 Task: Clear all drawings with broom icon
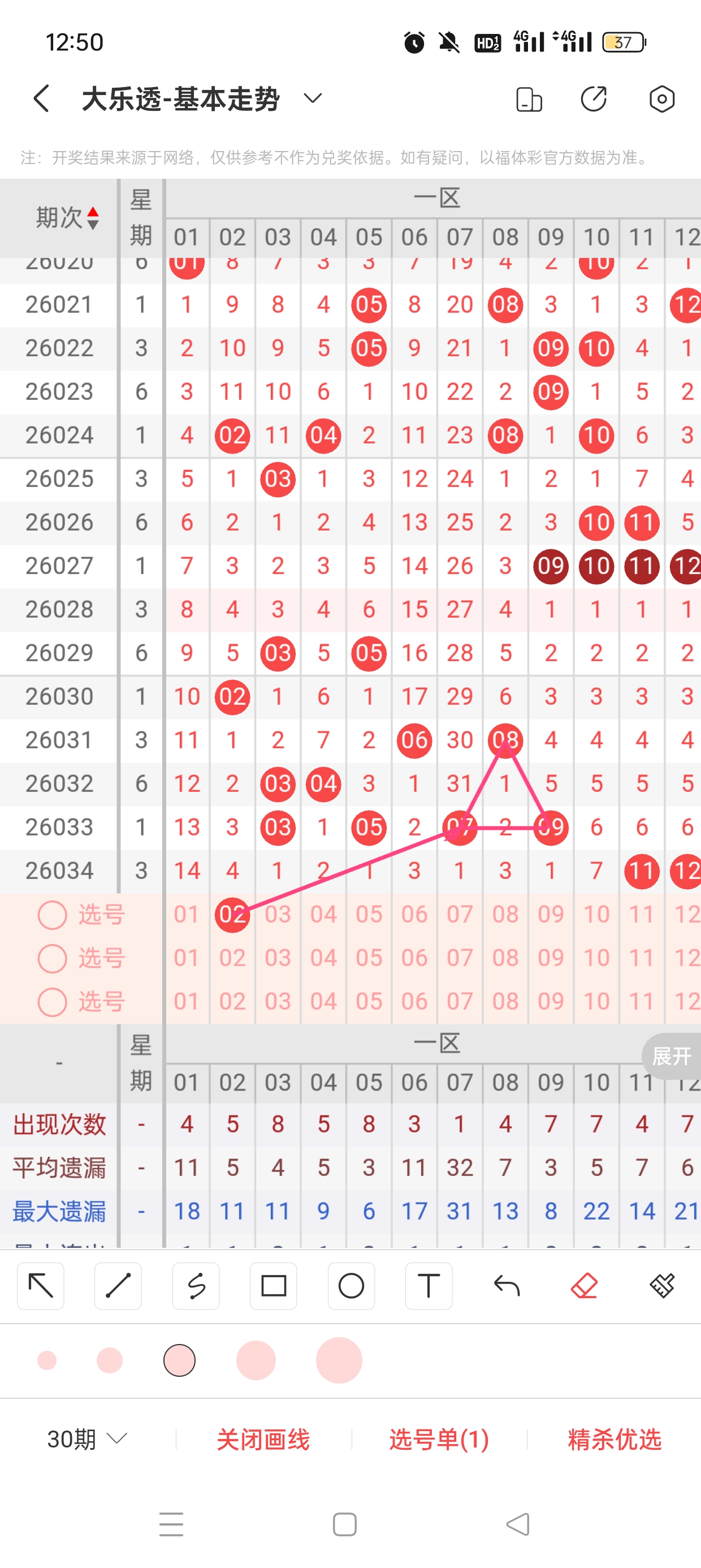661,1286
